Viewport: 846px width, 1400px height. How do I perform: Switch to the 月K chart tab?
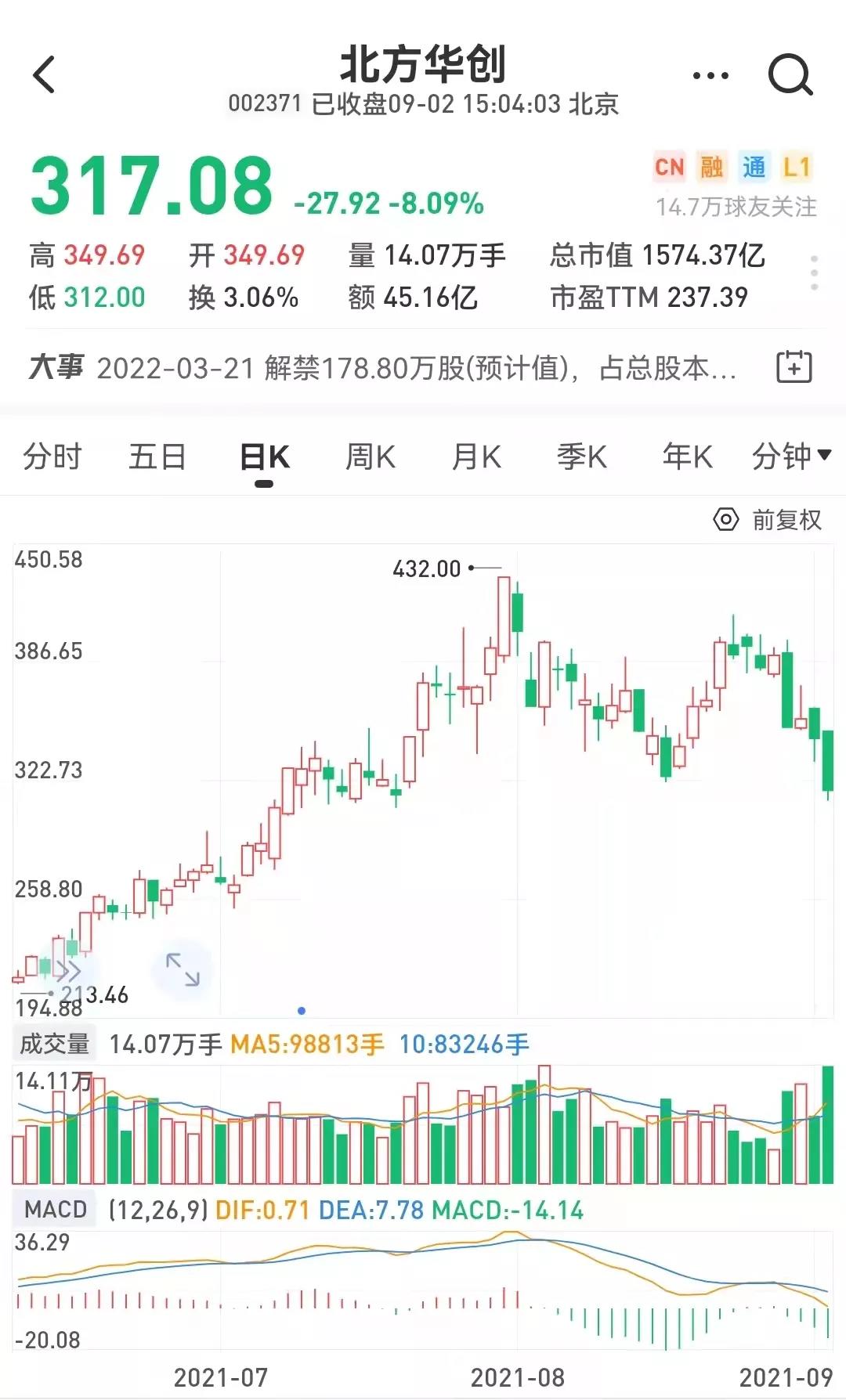coord(476,456)
